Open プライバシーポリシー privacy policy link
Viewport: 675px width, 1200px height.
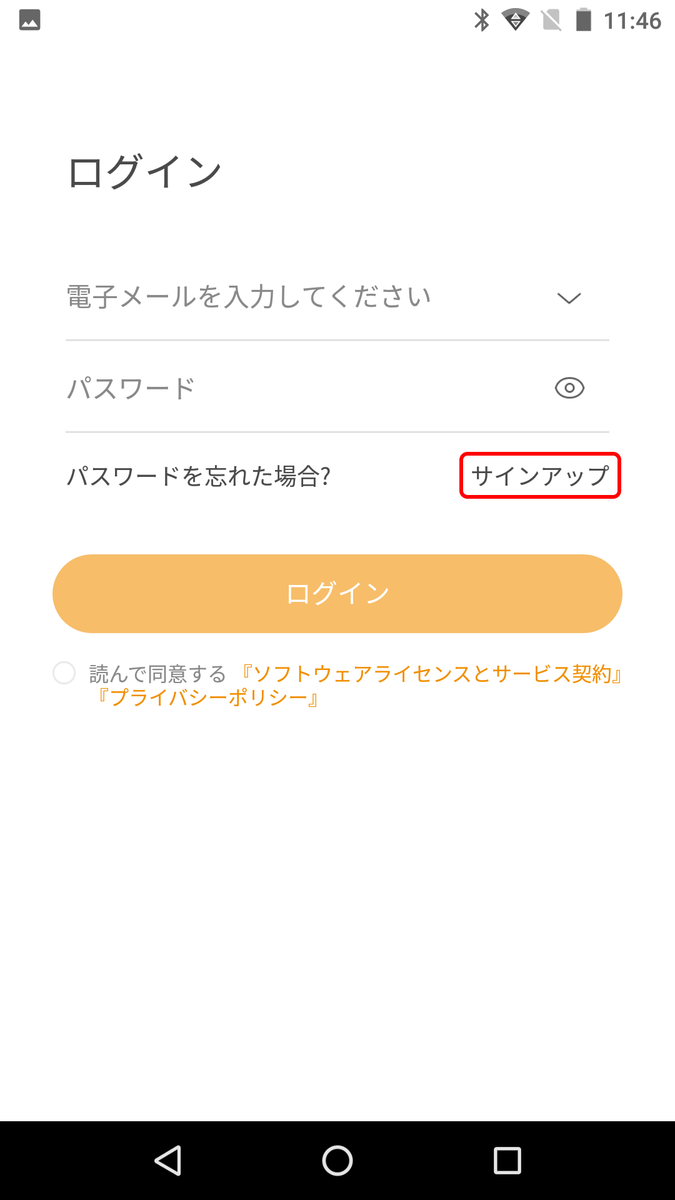pyautogui.click(x=207, y=698)
